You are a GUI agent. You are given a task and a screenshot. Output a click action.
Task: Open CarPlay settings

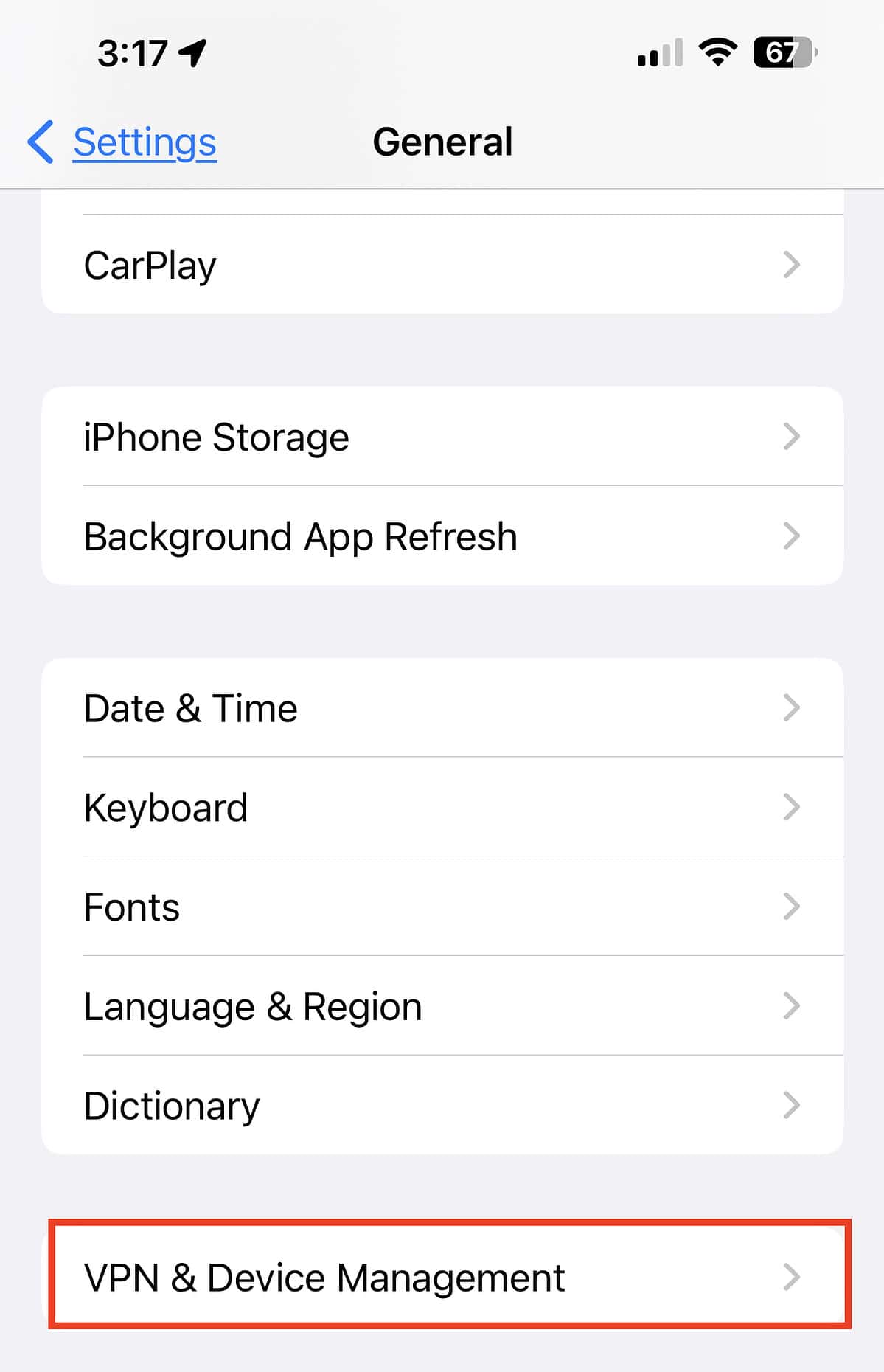[150, 265]
